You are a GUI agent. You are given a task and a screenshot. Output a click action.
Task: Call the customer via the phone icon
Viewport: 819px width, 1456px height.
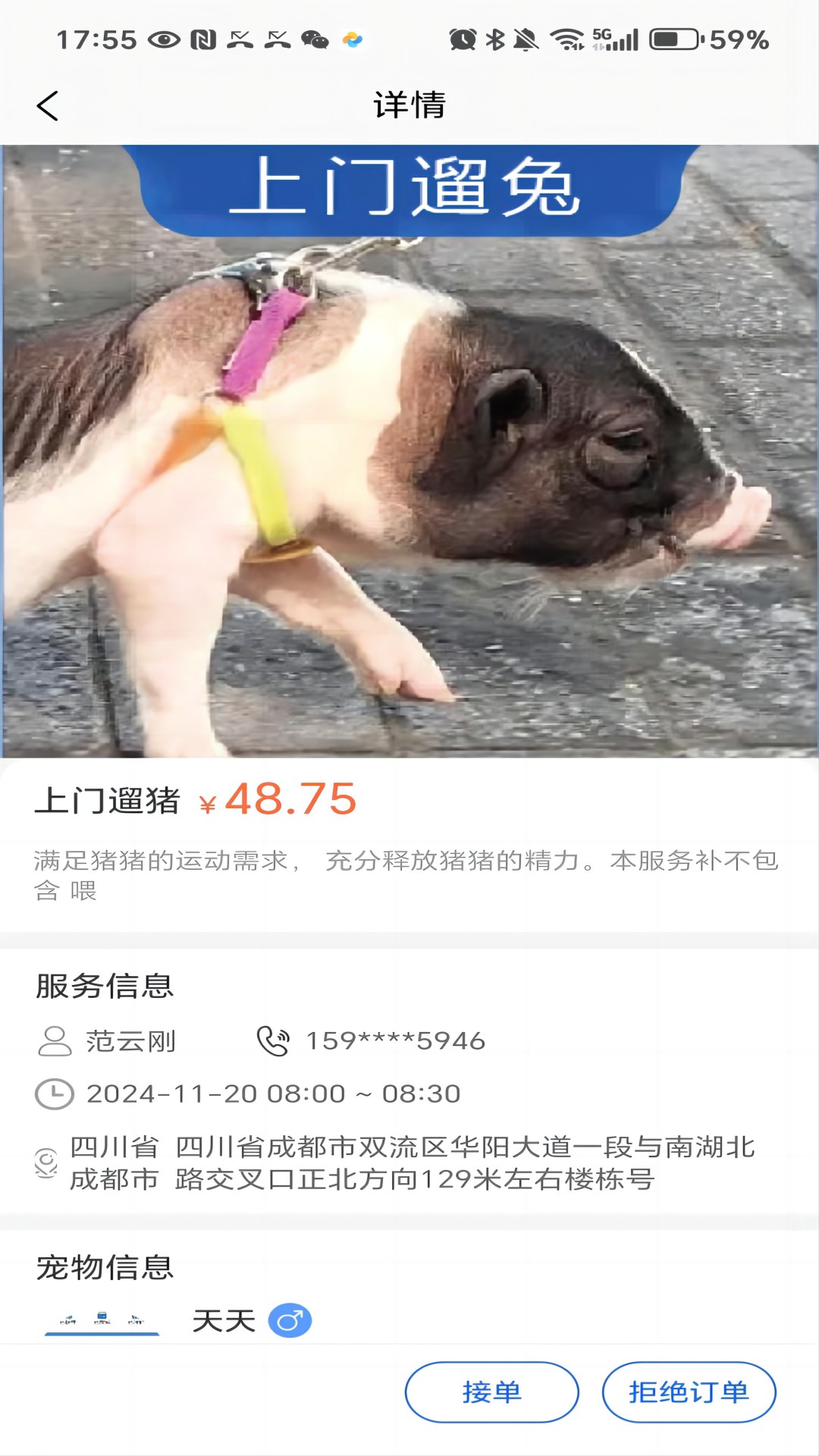click(273, 1040)
